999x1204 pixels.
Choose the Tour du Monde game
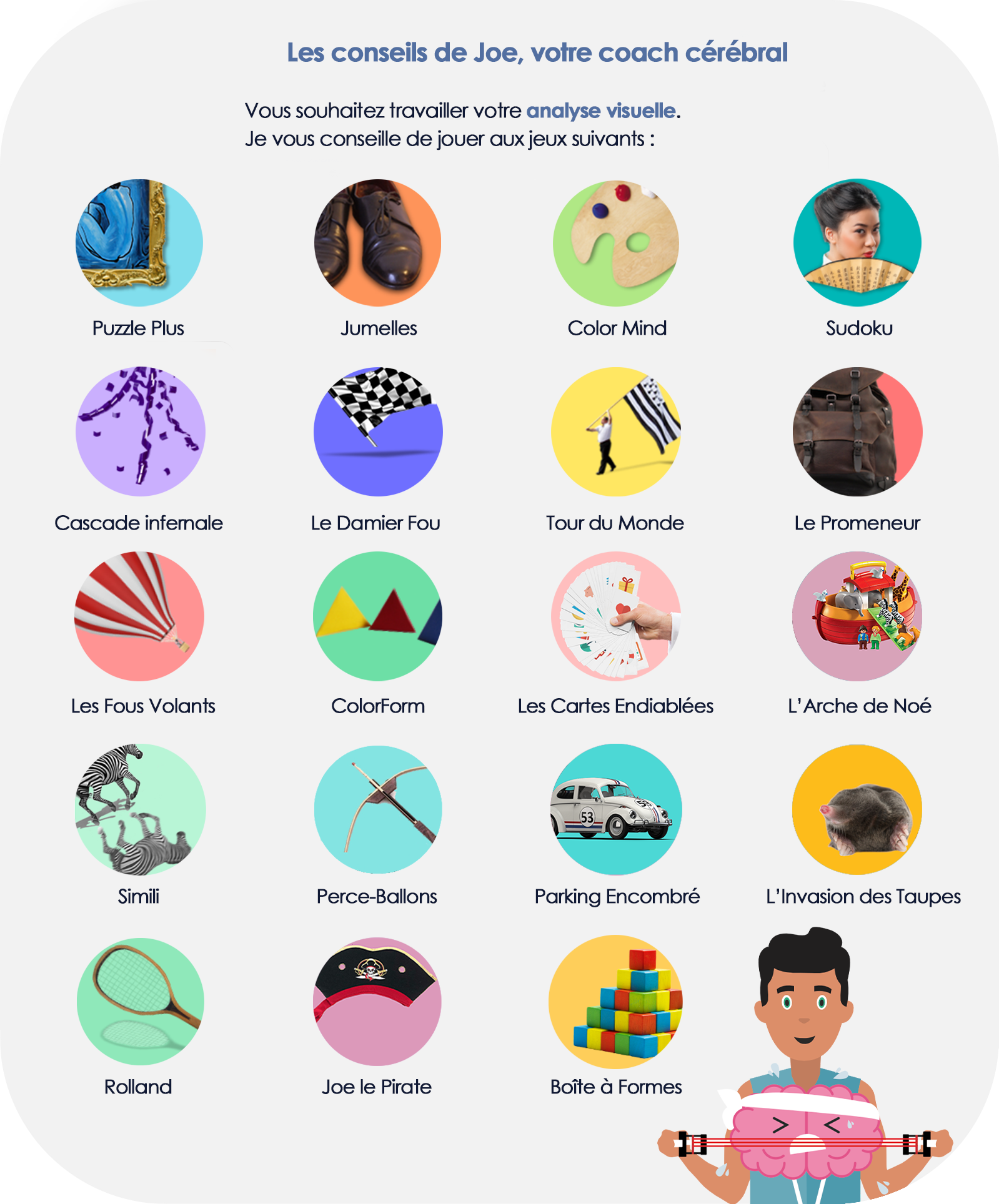[x=615, y=432]
